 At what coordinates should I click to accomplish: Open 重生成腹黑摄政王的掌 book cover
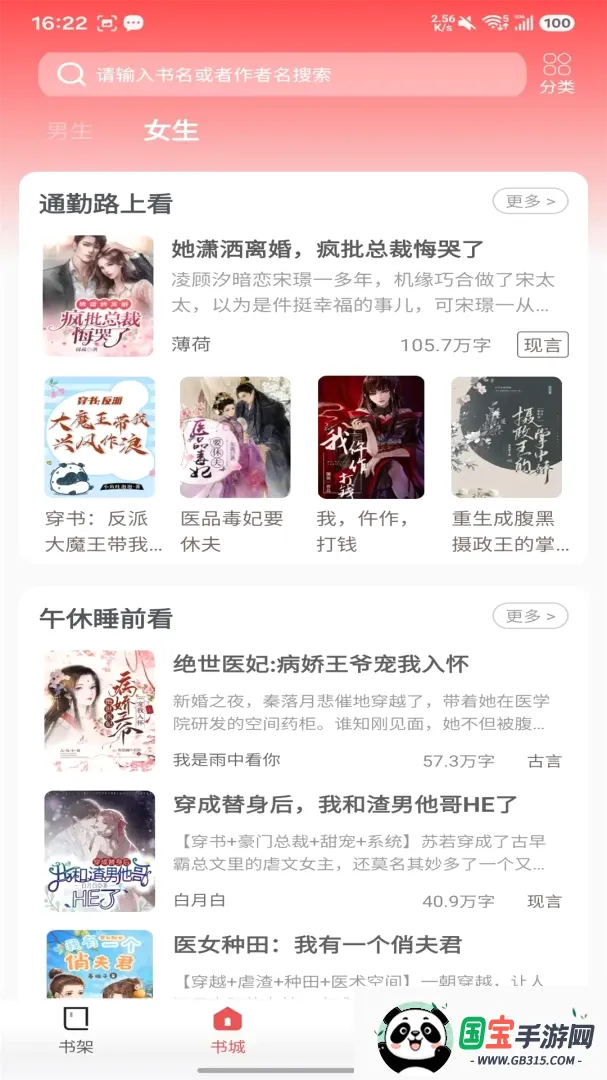coord(506,437)
